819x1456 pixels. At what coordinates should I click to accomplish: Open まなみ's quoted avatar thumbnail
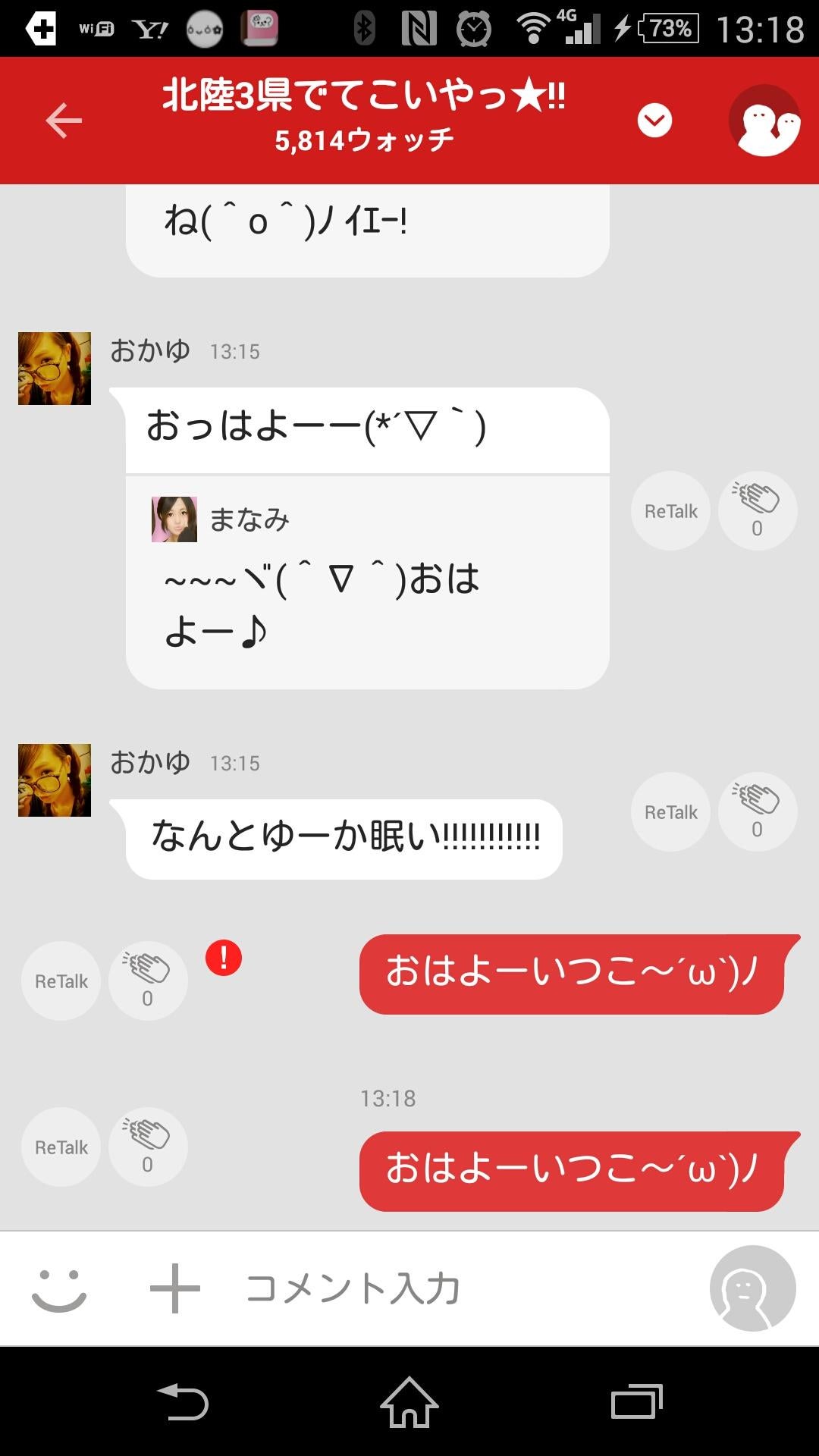click(x=176, y=519)
